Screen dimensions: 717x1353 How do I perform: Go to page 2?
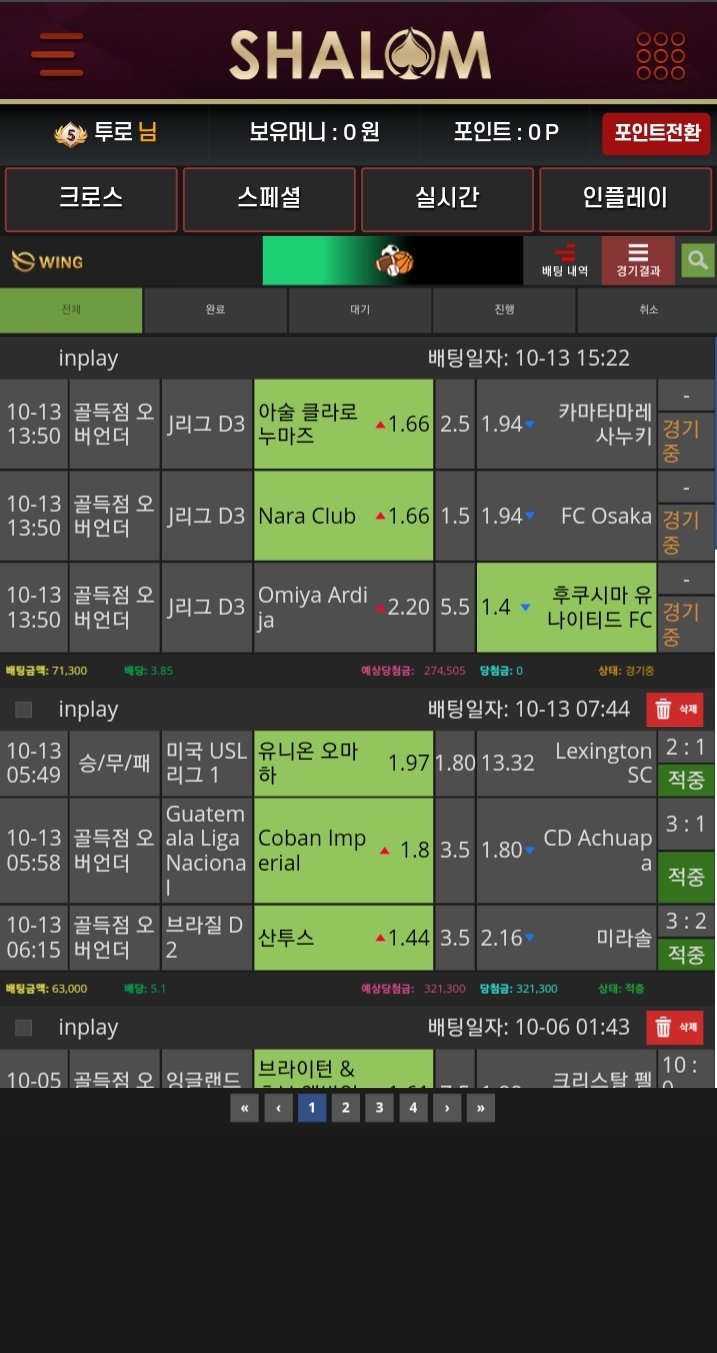(x=345, y=1108)
